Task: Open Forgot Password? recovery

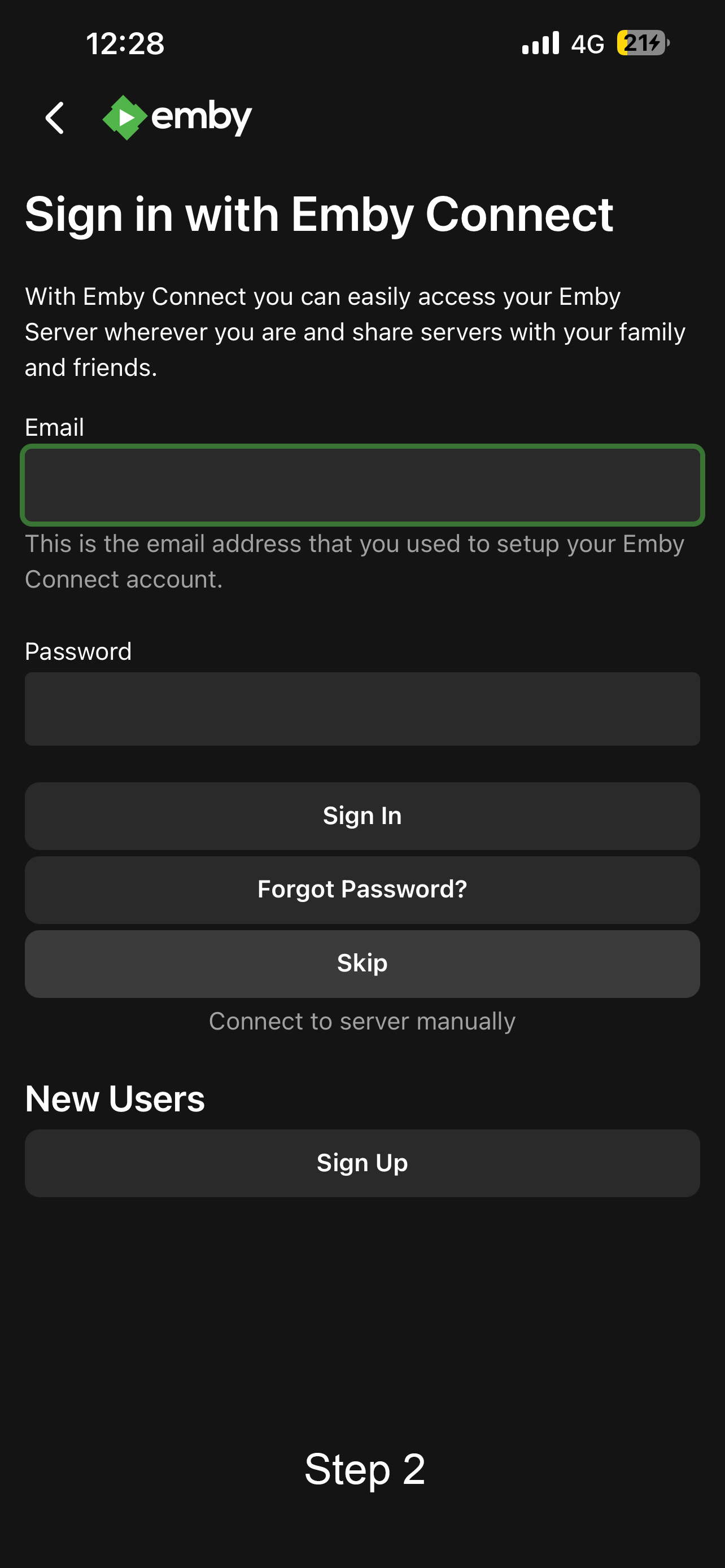Action: [362, 890]
